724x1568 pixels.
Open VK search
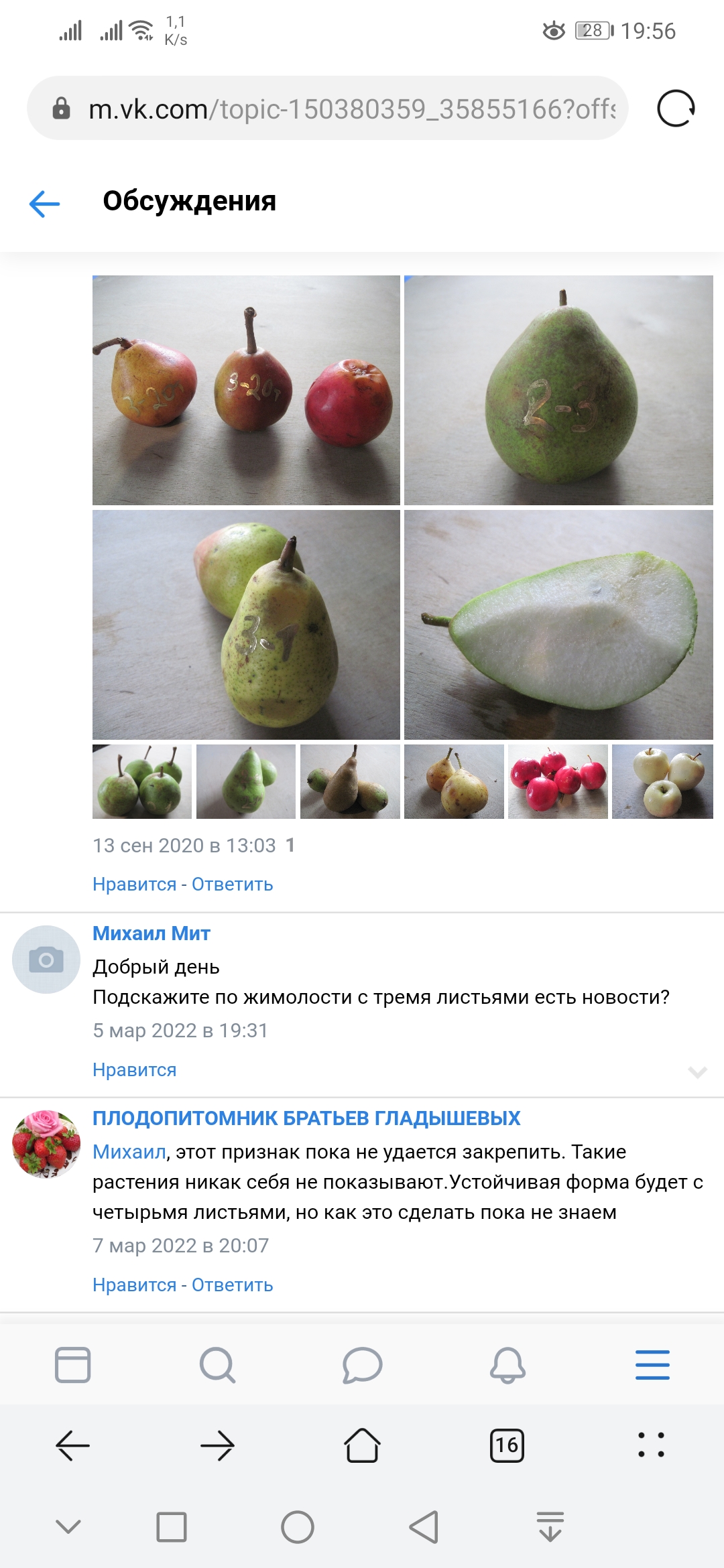click(x=217, y=1365)
